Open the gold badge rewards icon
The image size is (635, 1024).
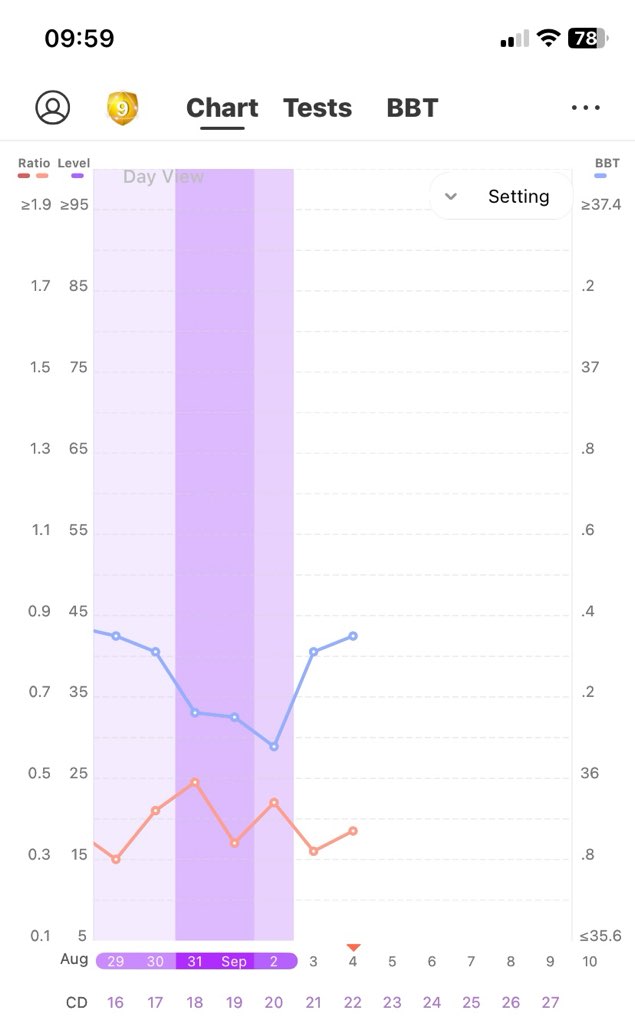(x=121, y=108)
